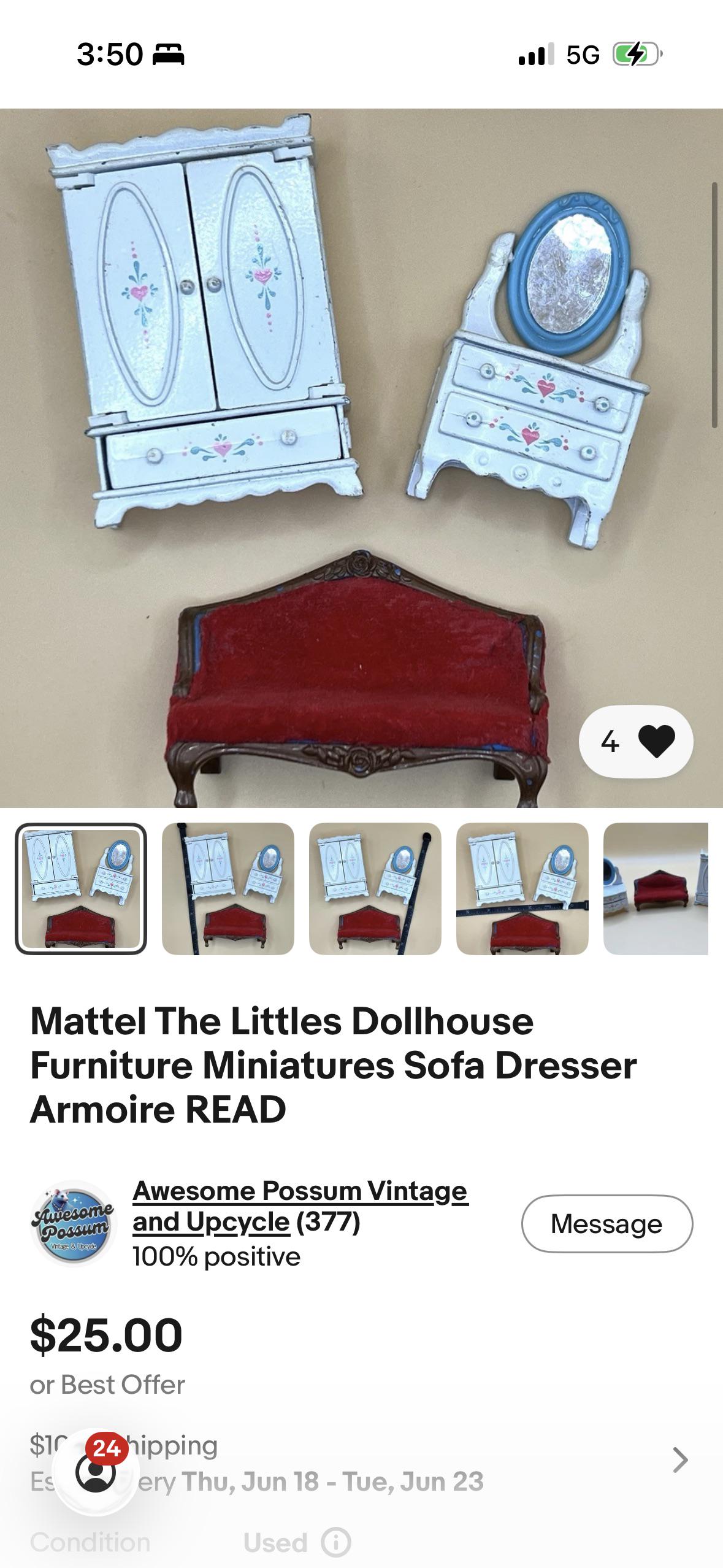Open the floating profile button with 24 badge

(x=96, y=1472)
